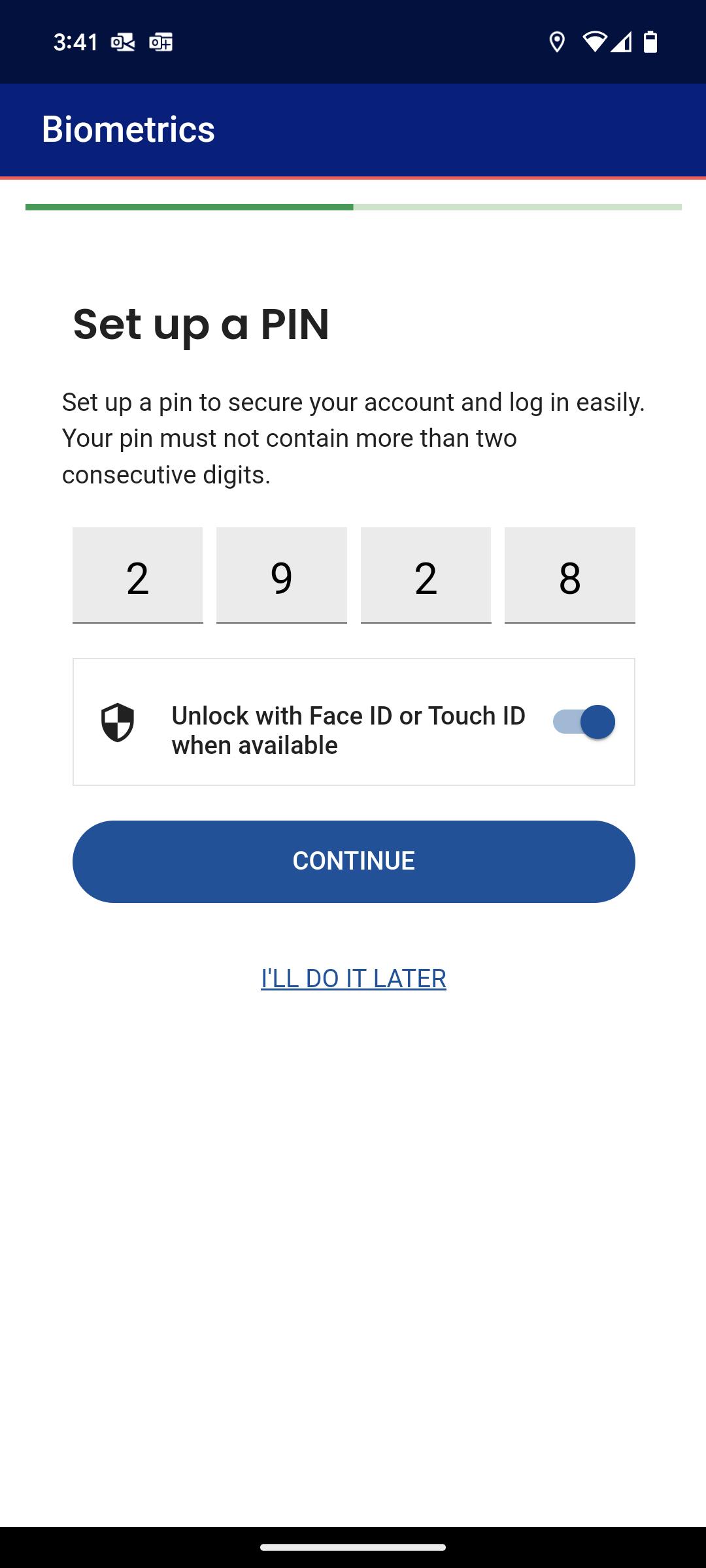Click the location pin icon in status bar

click(557, 43)
